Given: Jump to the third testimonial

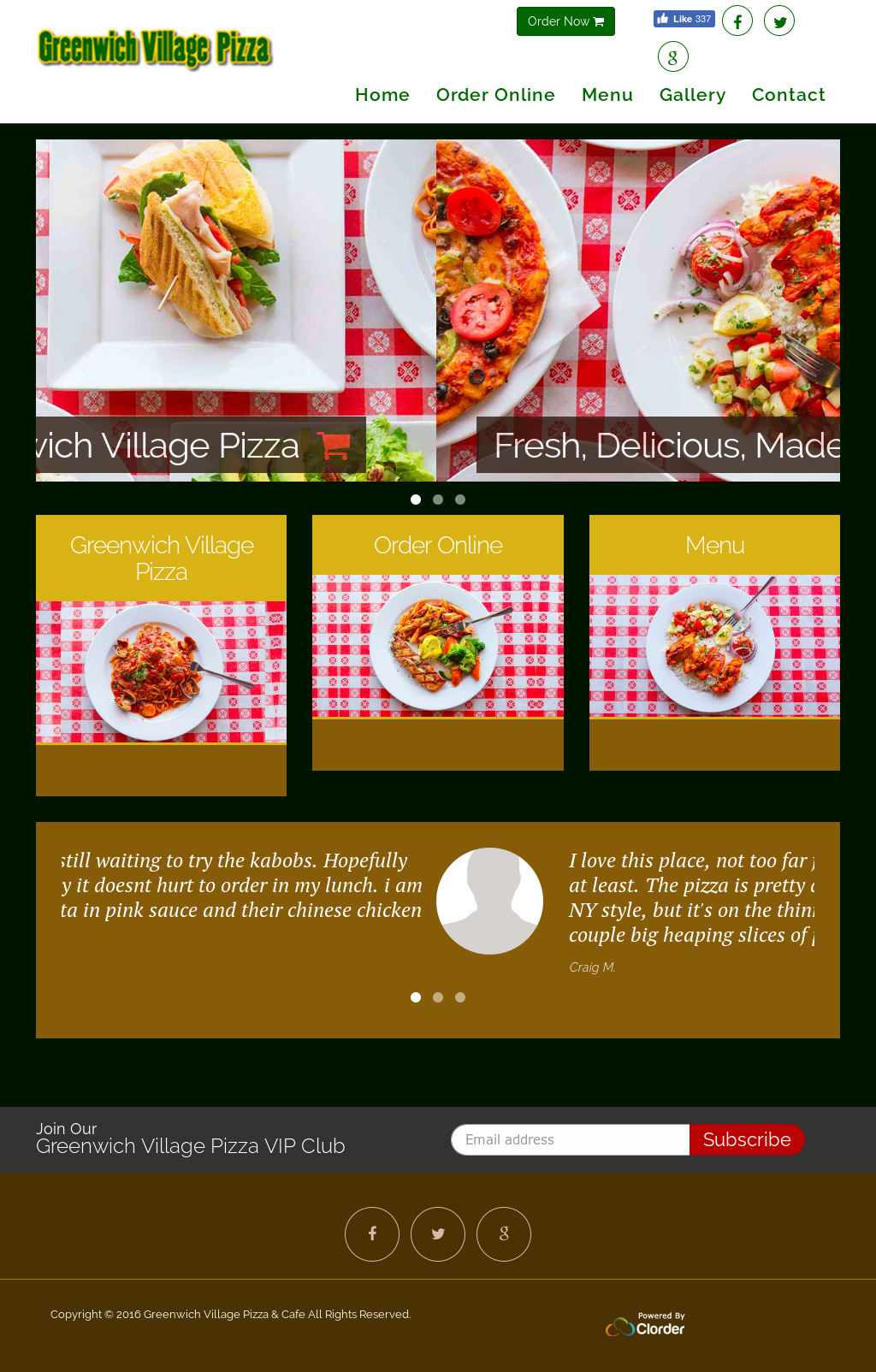Looking at the screenshot, I should pos(460,997).
